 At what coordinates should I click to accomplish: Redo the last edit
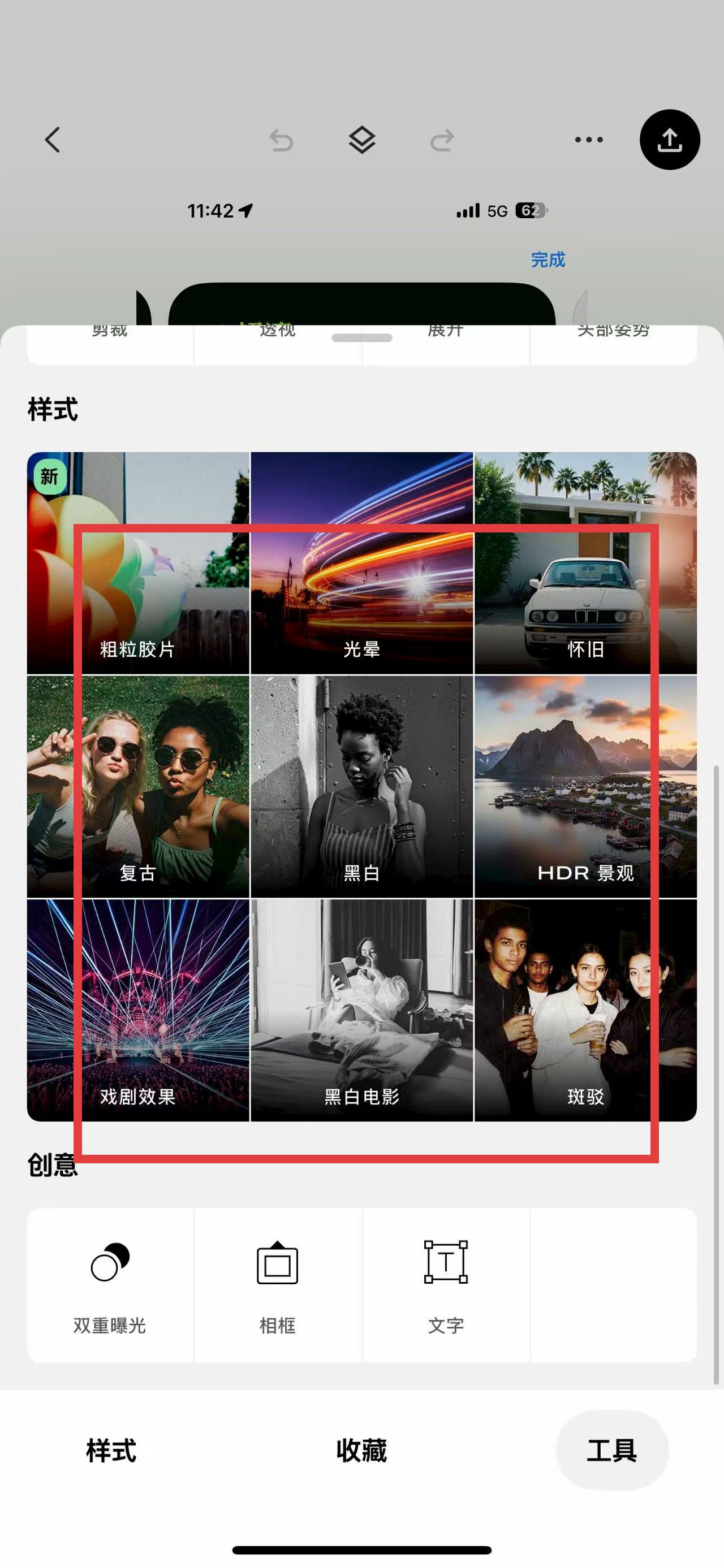click(442, 140)
